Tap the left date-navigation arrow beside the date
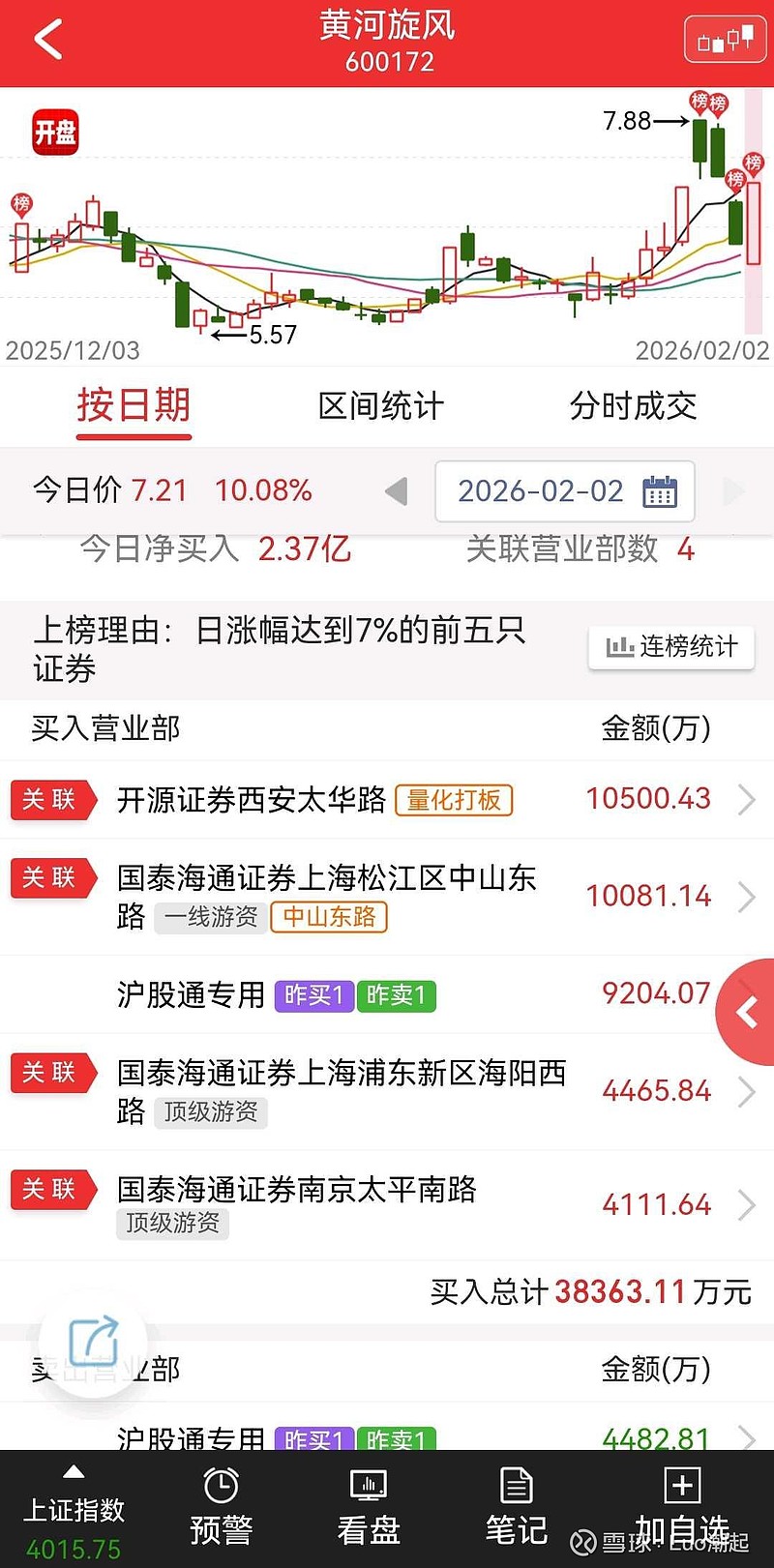The height and width of the screenshot is (1568, 774). [397, 491]
